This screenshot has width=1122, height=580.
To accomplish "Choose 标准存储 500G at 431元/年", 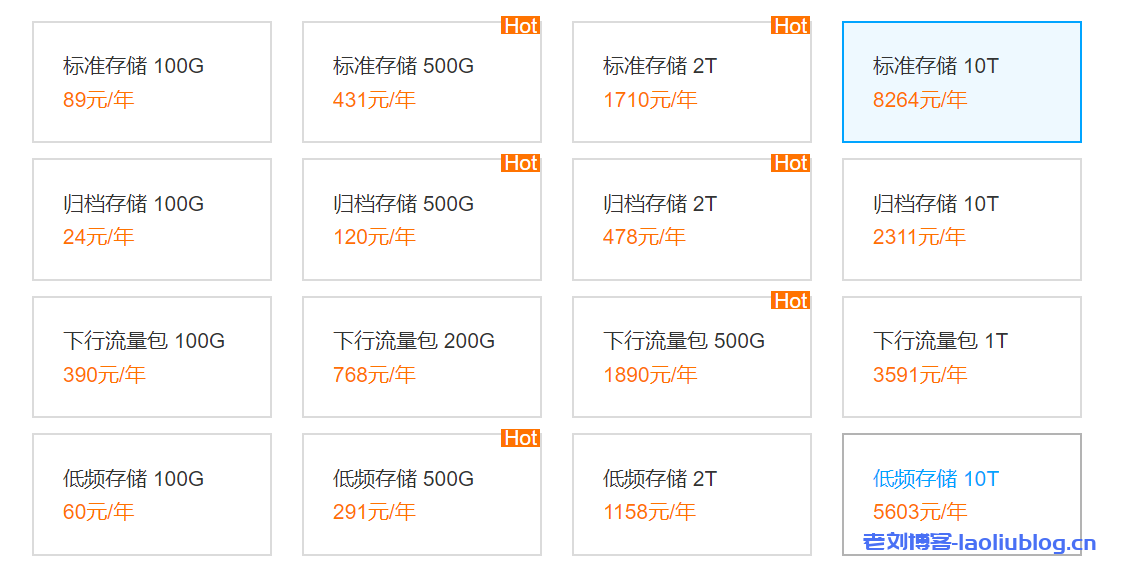I will point(422,82).
